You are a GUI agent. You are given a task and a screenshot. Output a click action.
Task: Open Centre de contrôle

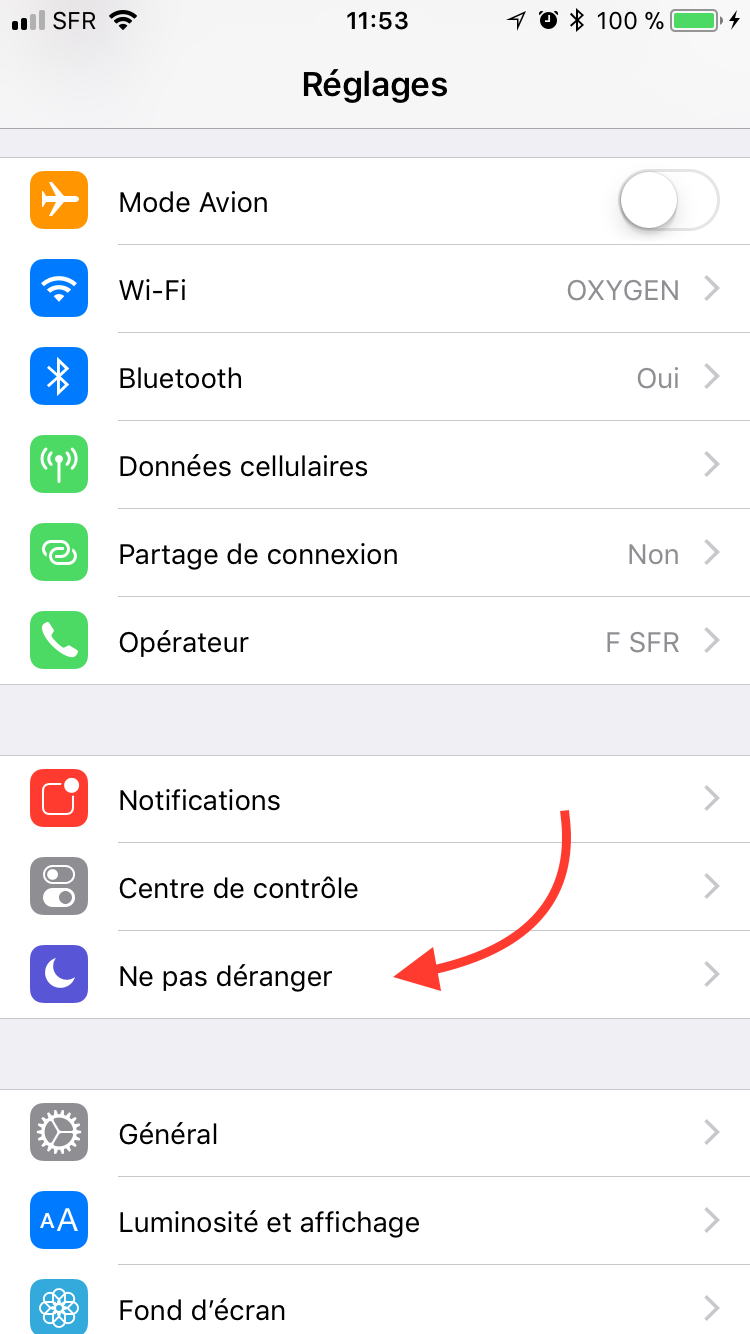coord(375,888)
